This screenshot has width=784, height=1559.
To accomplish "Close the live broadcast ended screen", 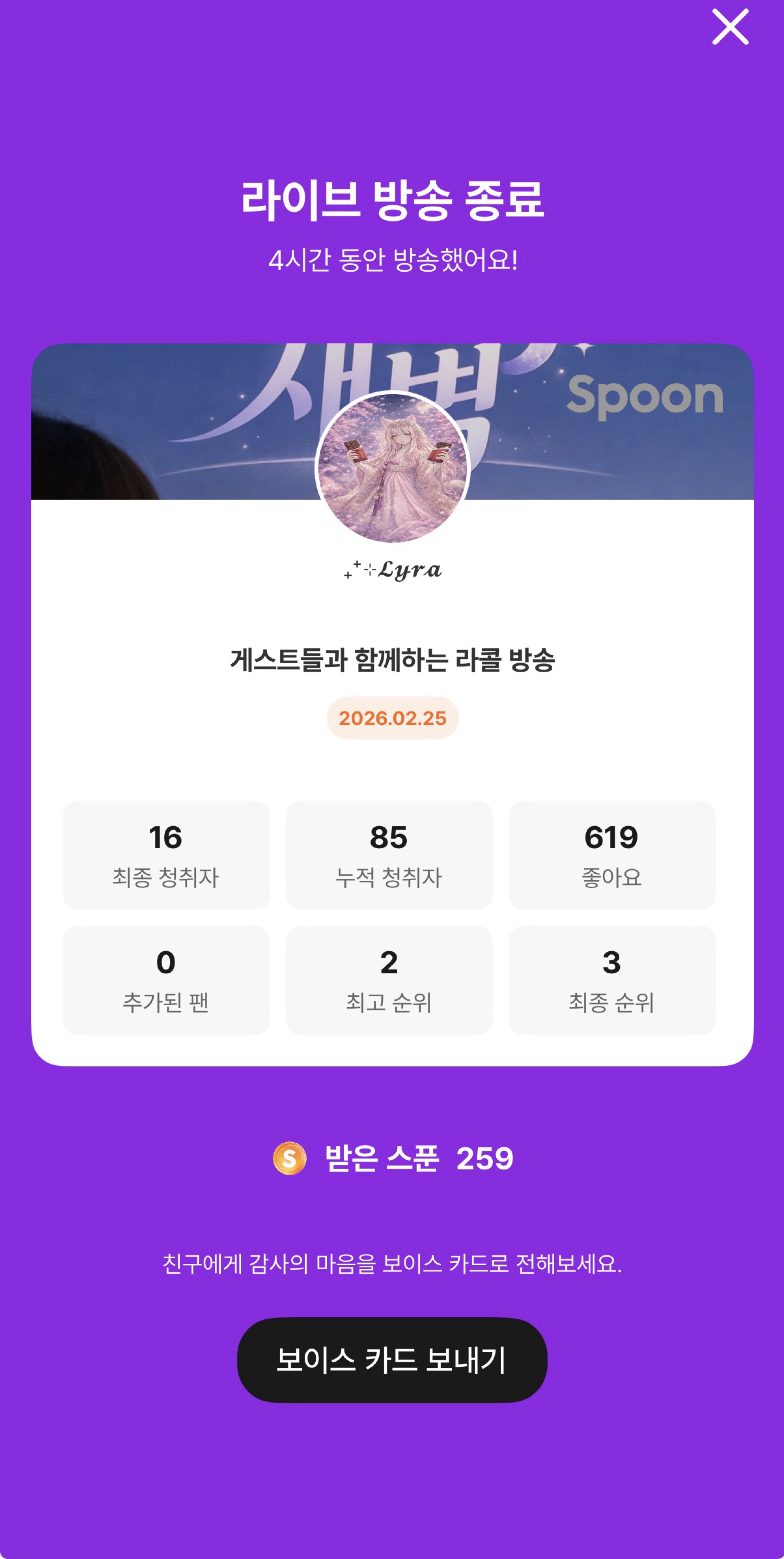I will (730, 27).
